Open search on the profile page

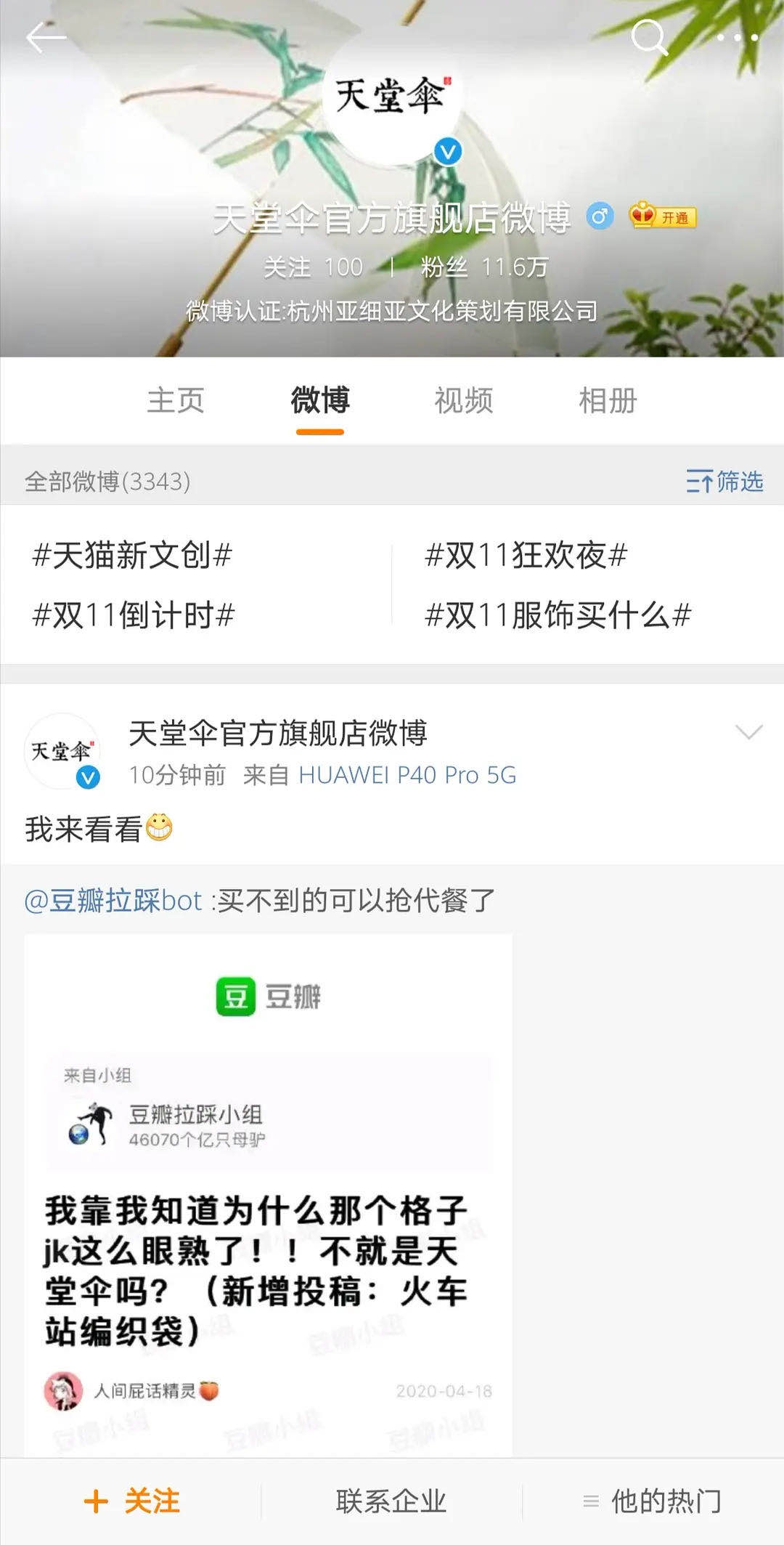648,37
